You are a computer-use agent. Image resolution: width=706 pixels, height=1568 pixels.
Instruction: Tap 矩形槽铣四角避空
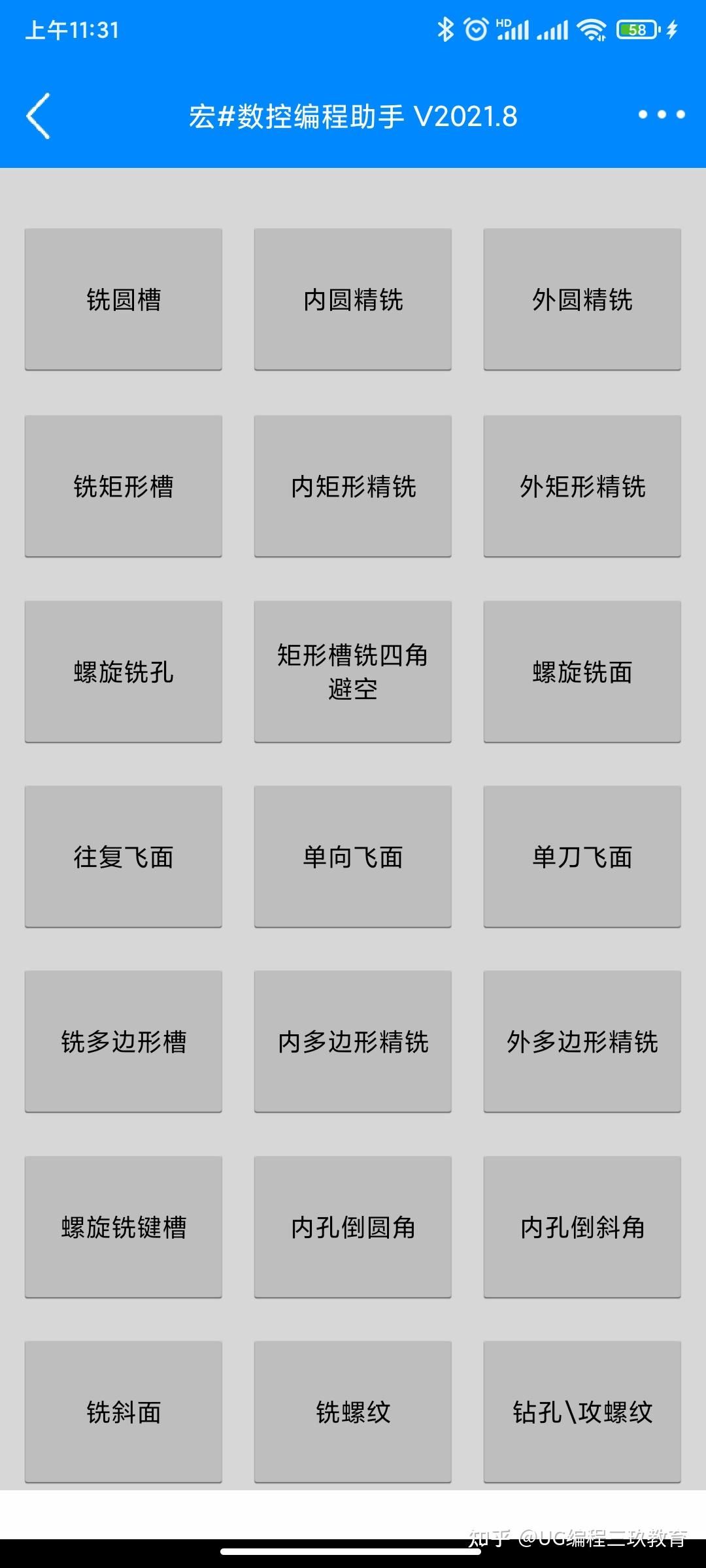[353, 672]
